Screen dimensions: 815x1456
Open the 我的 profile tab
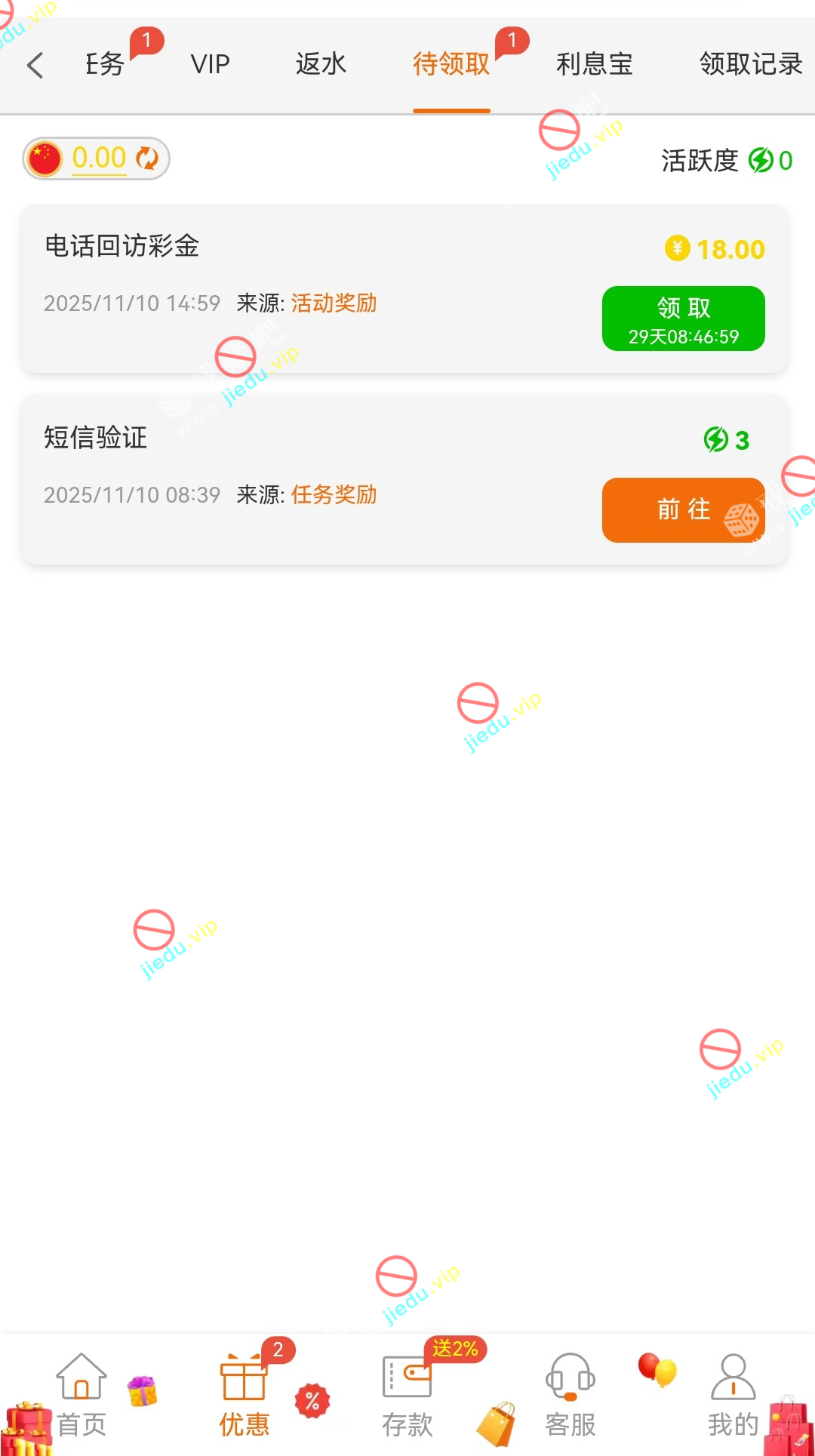pos(733,1395)
